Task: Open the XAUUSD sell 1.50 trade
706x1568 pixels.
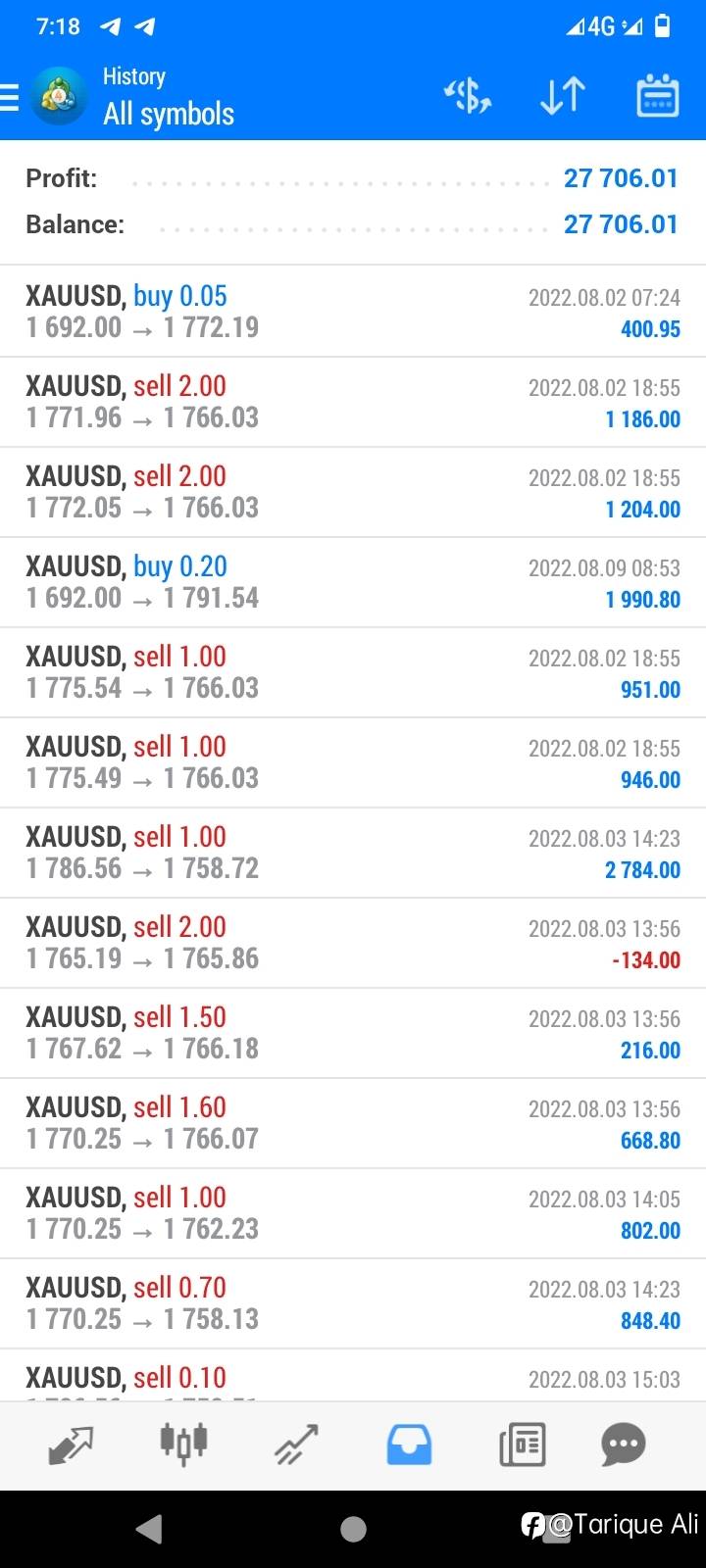Action: tap(353, 1033)
